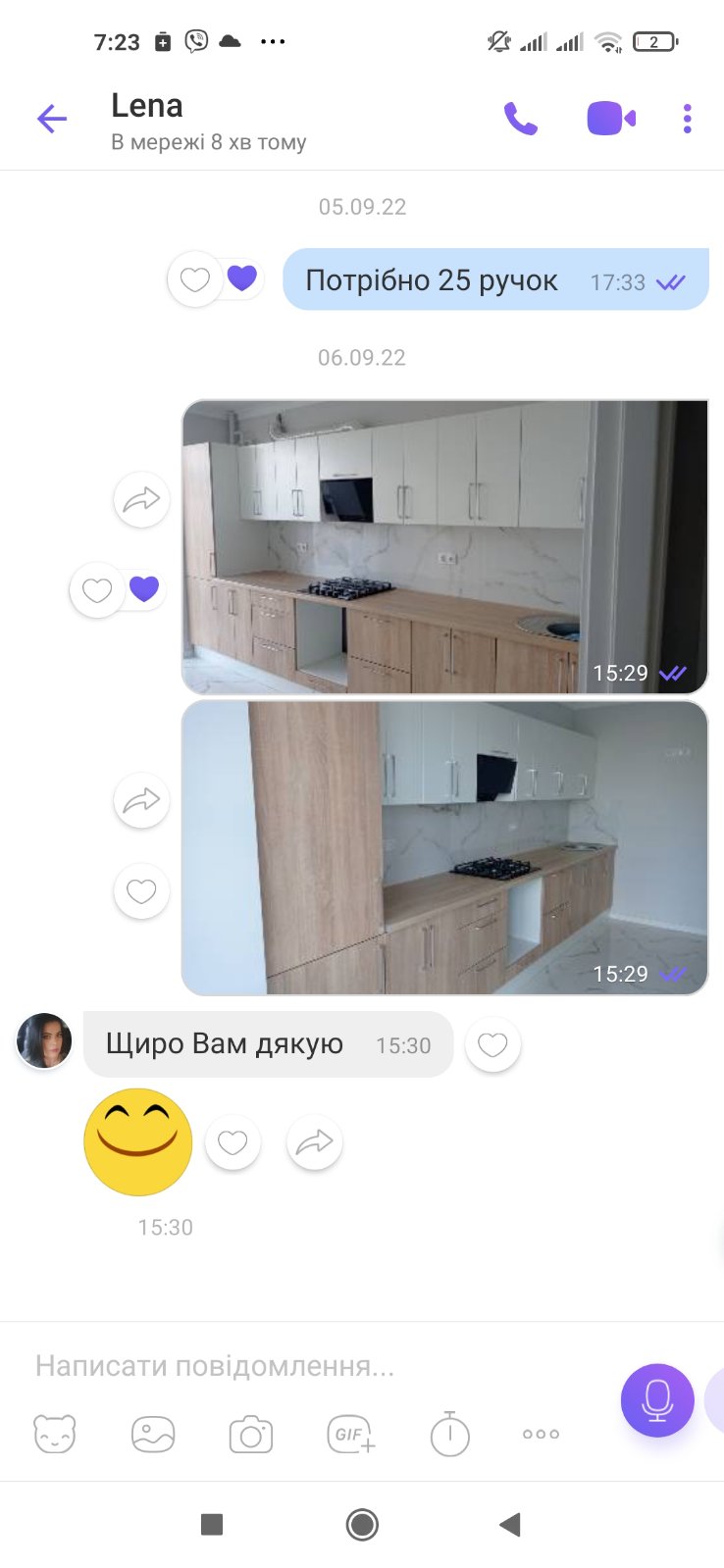Open the GIF creator
This screenshot has height=1568, width=724.
(x=350, y=1435)
